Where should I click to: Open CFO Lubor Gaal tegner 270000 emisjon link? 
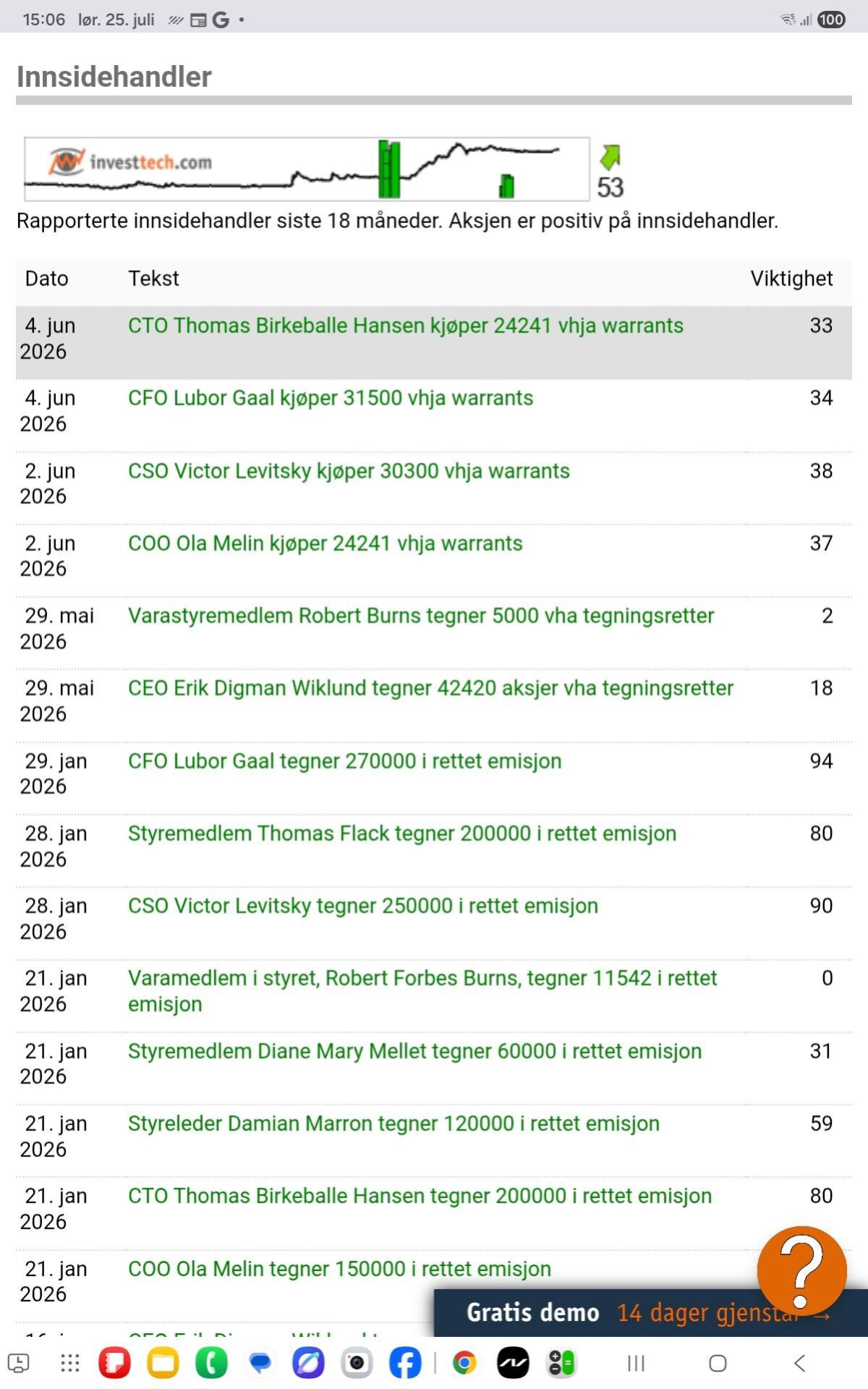[345, 761]
